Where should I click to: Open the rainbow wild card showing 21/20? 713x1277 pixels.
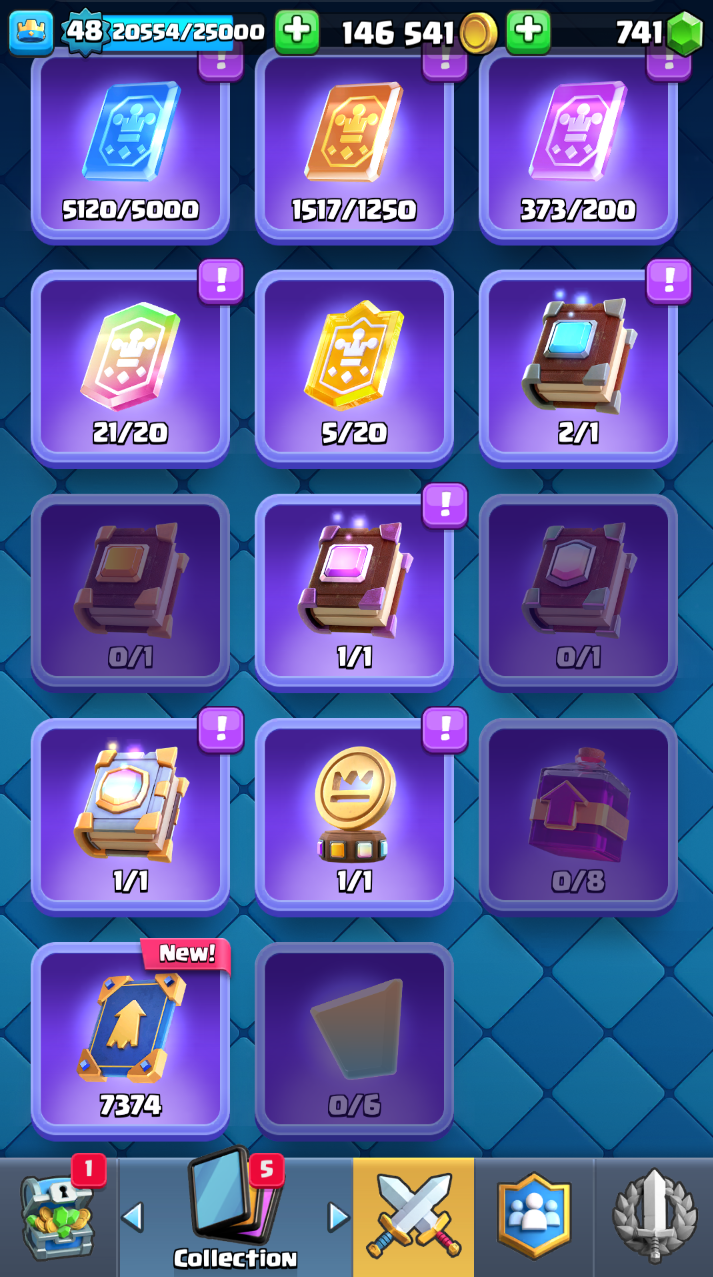(130, 365)
